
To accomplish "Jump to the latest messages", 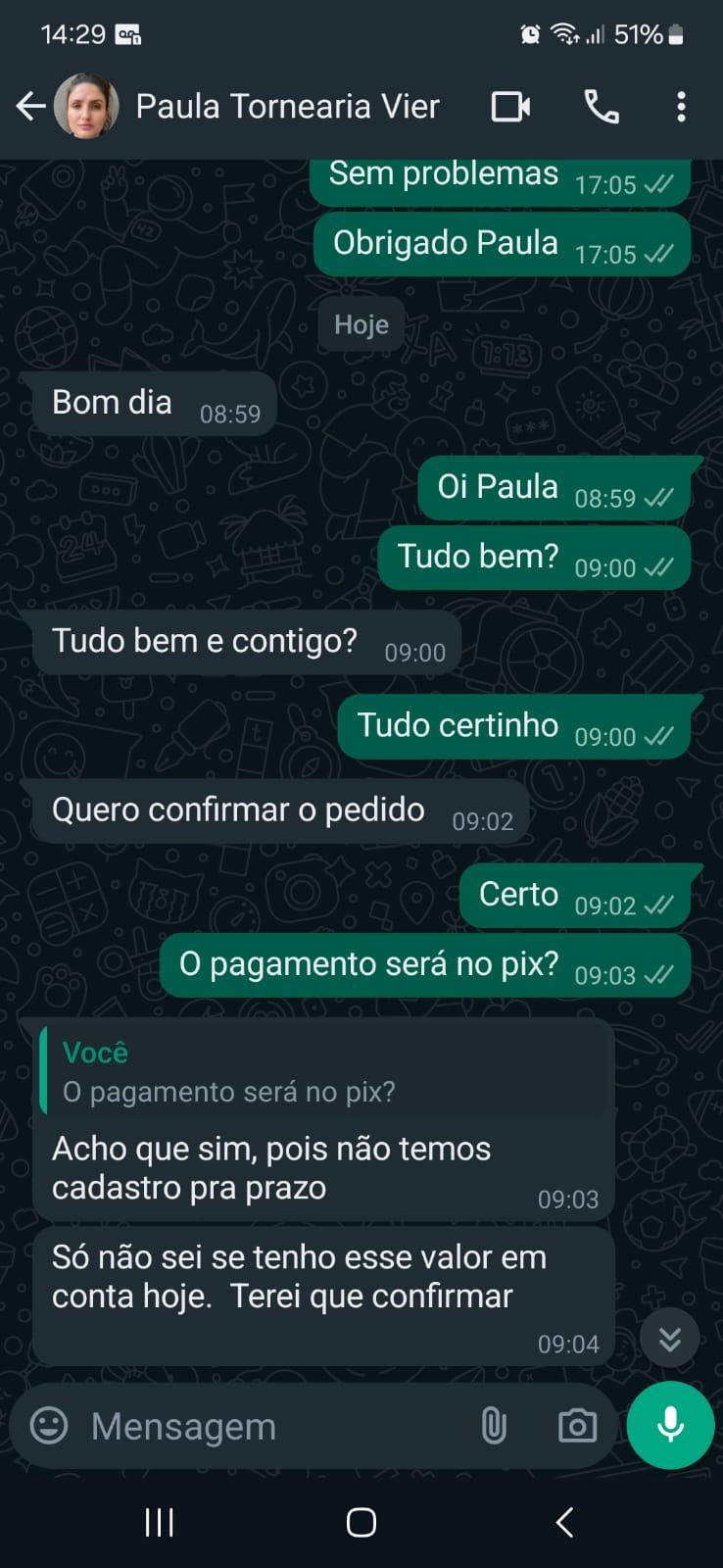I will click(670, 1339).
